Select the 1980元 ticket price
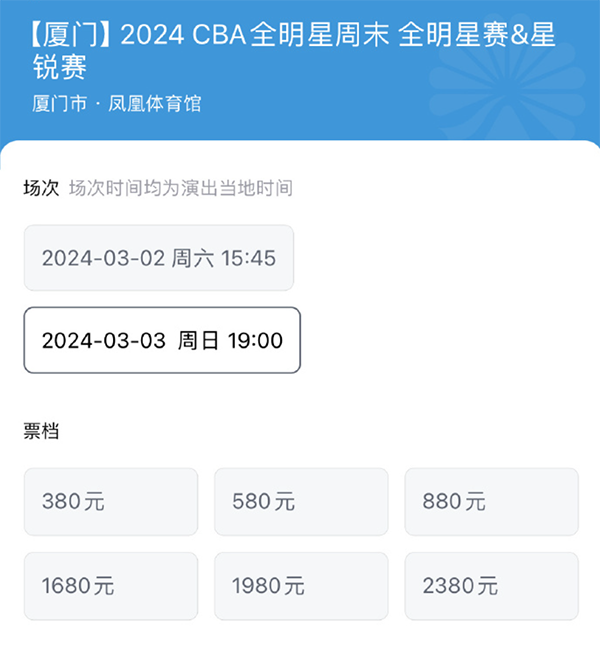The width and height of the screenshot is (600, 648). point(301,586)
